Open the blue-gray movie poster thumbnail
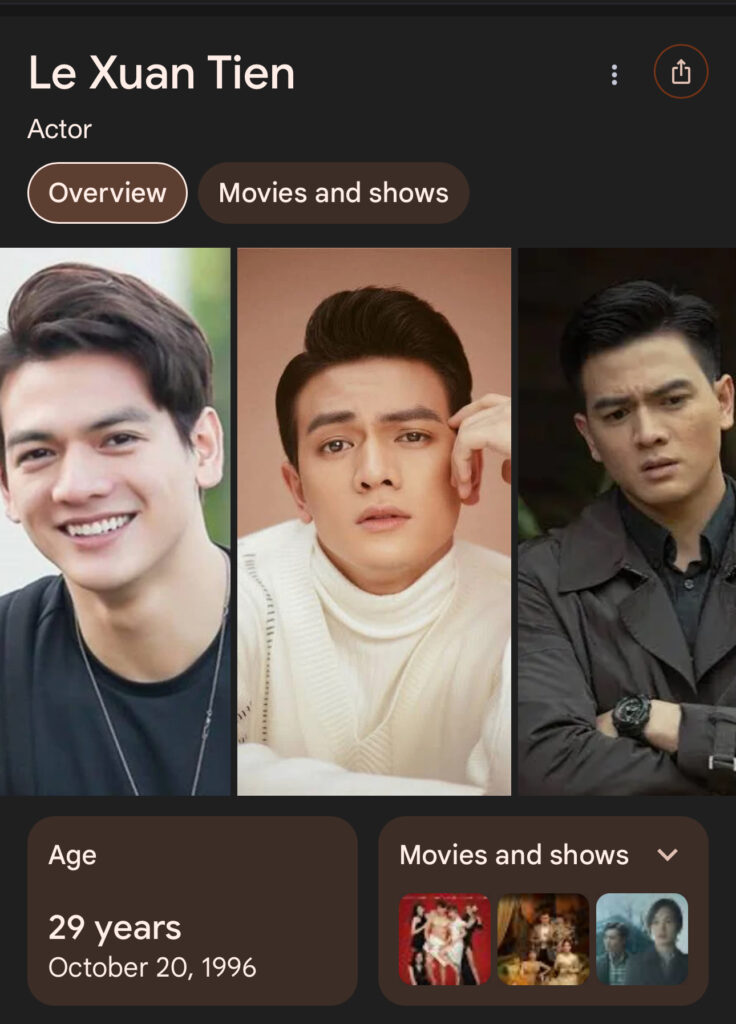 (641, 939)
